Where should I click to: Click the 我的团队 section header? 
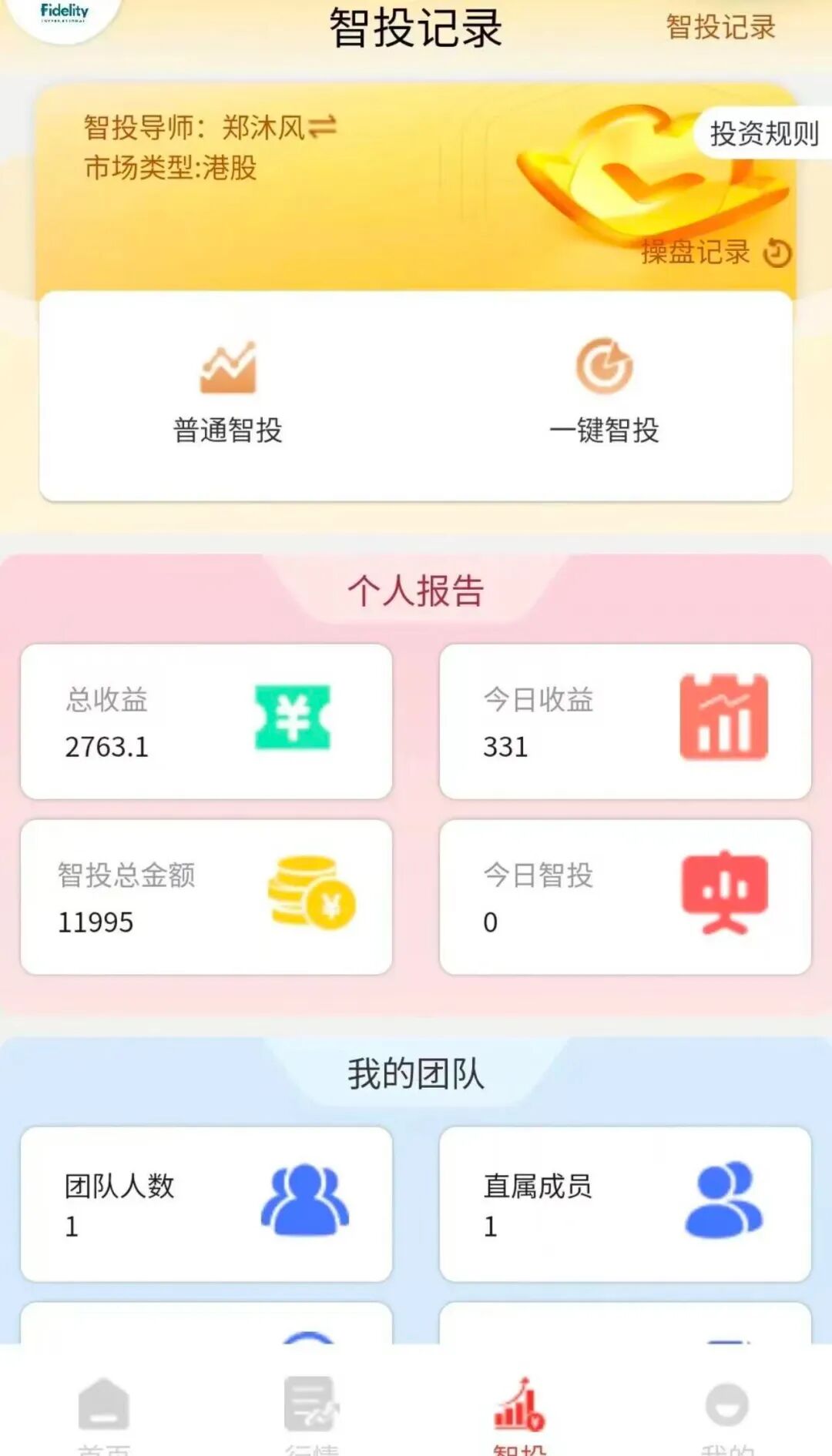(x=416, y=1073)
